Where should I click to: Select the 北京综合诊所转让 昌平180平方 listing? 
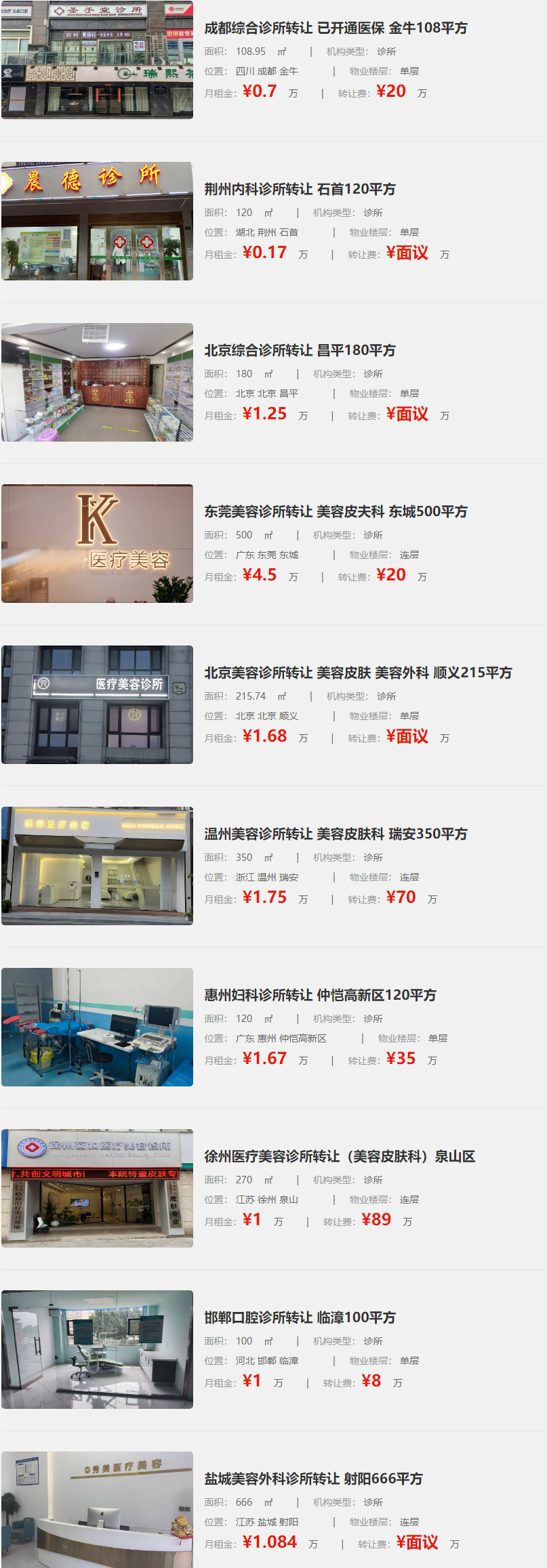(300, 351)
